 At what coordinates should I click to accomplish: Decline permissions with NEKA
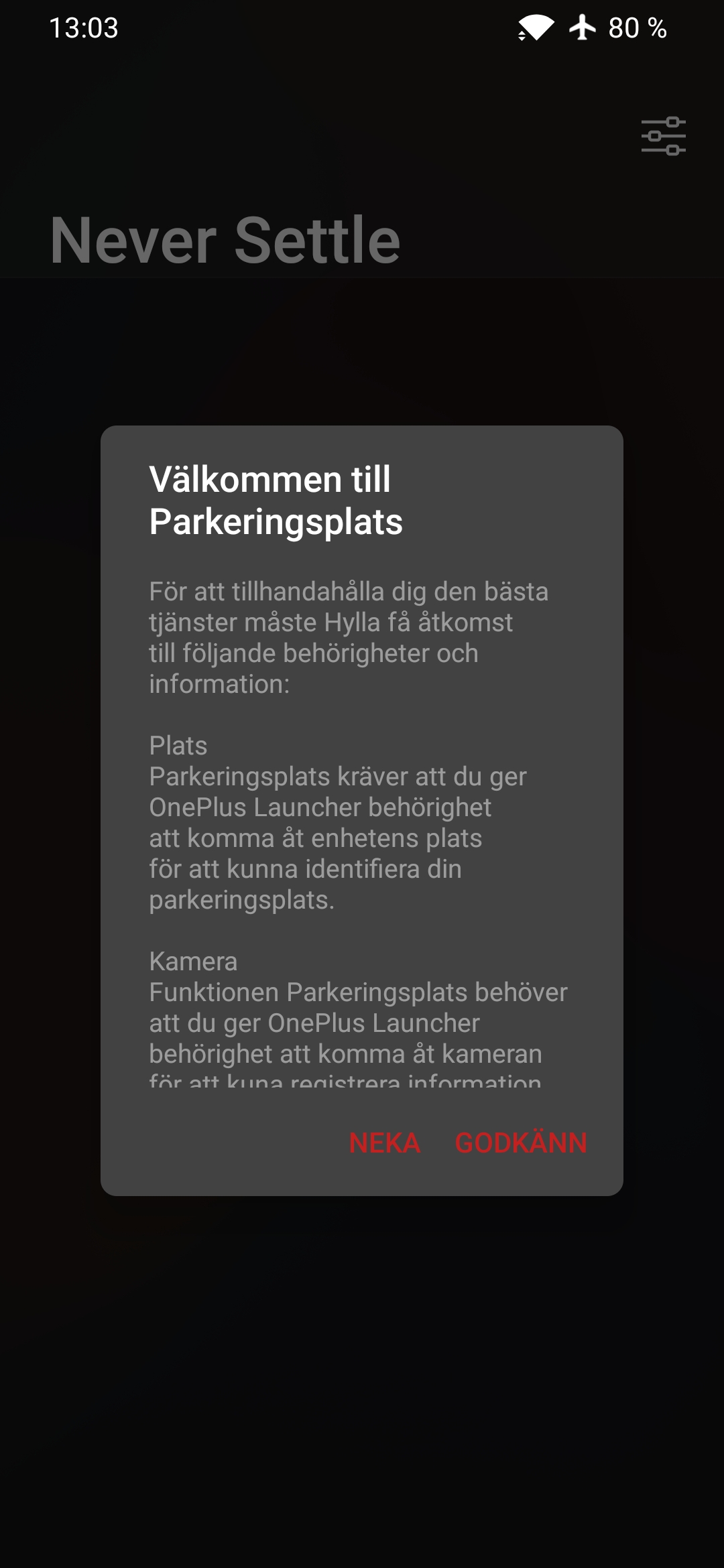pos(385,1143)
